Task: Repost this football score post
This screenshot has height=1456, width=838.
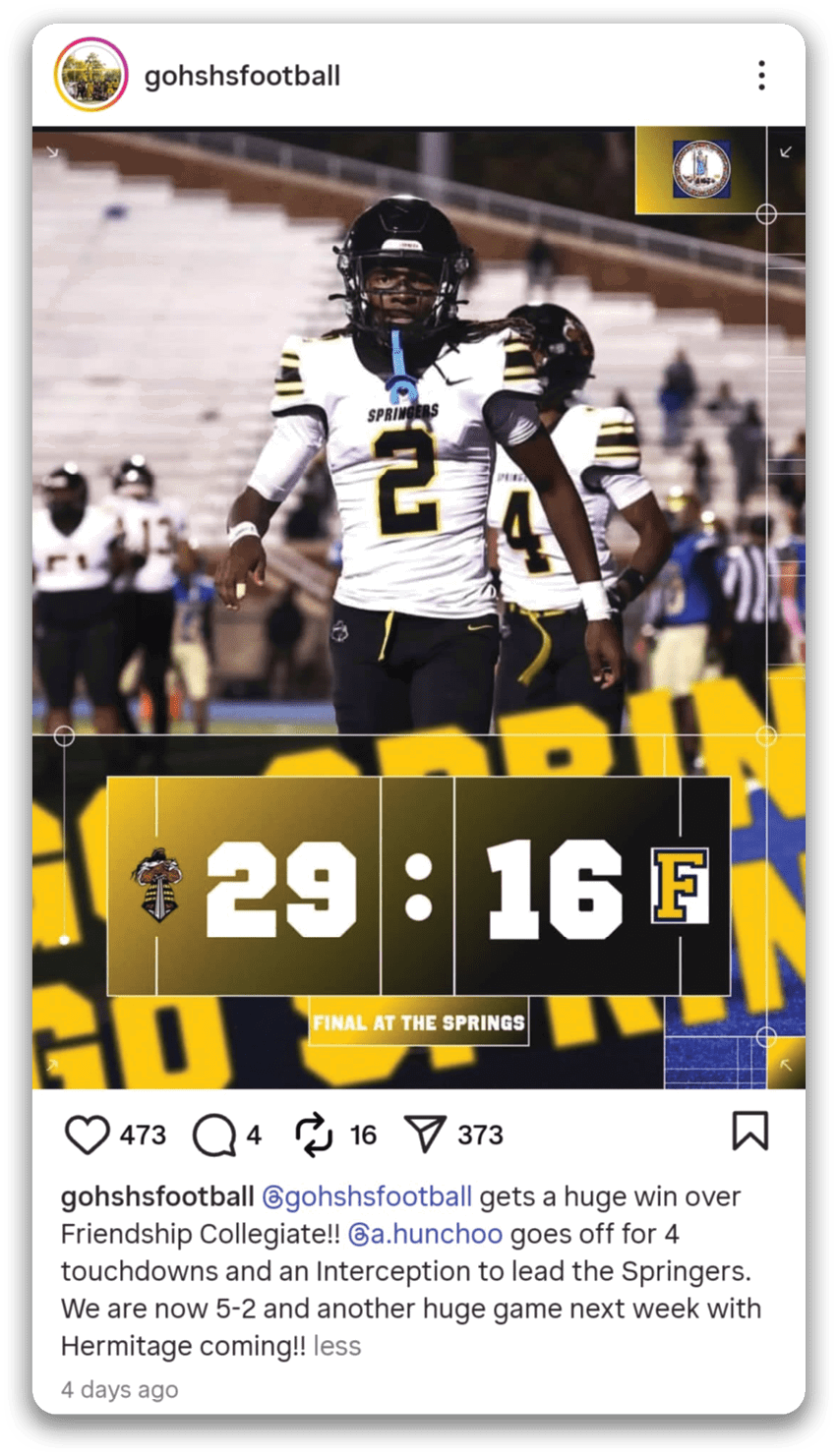Action: (x=314, y=1135)
